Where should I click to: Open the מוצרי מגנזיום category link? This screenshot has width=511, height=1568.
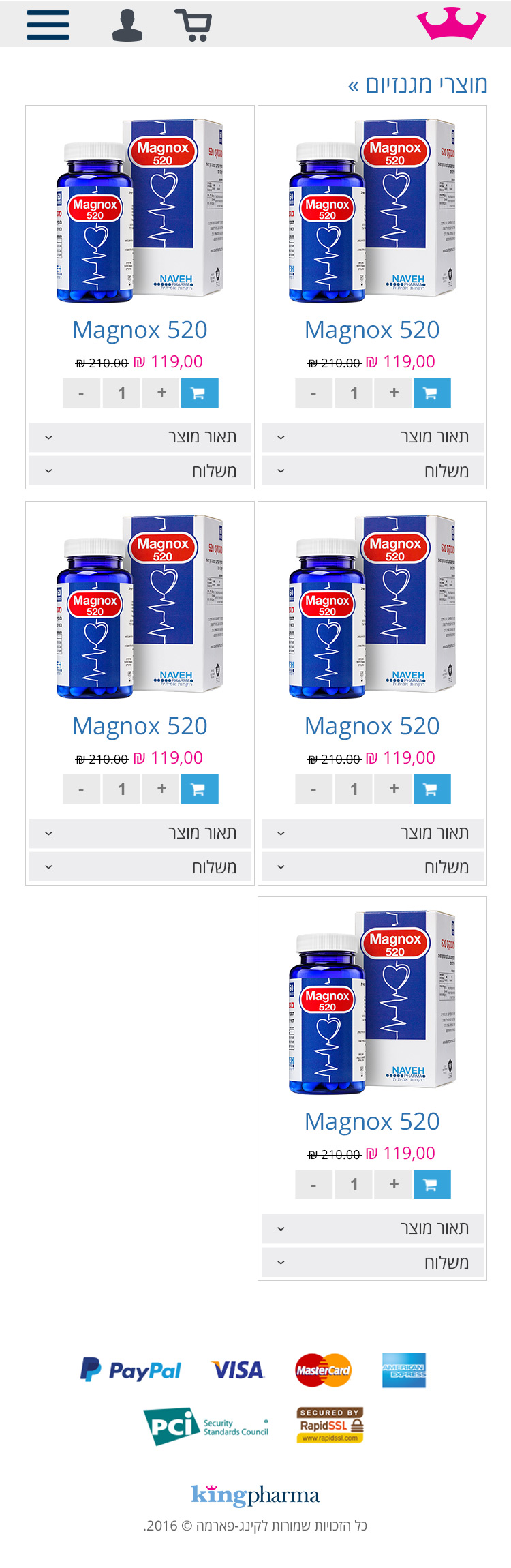click(418, 85)
